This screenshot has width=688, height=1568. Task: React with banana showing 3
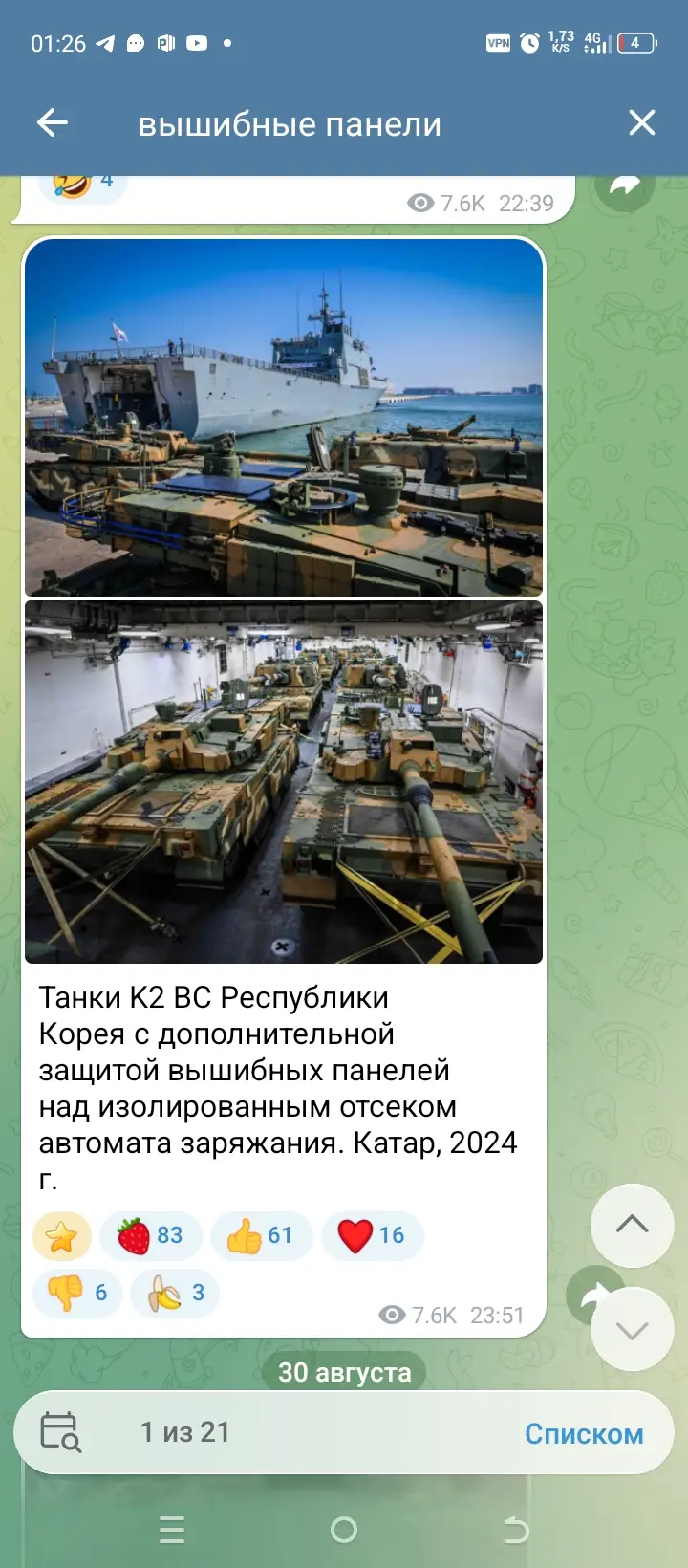click(x=176, y=1293)
